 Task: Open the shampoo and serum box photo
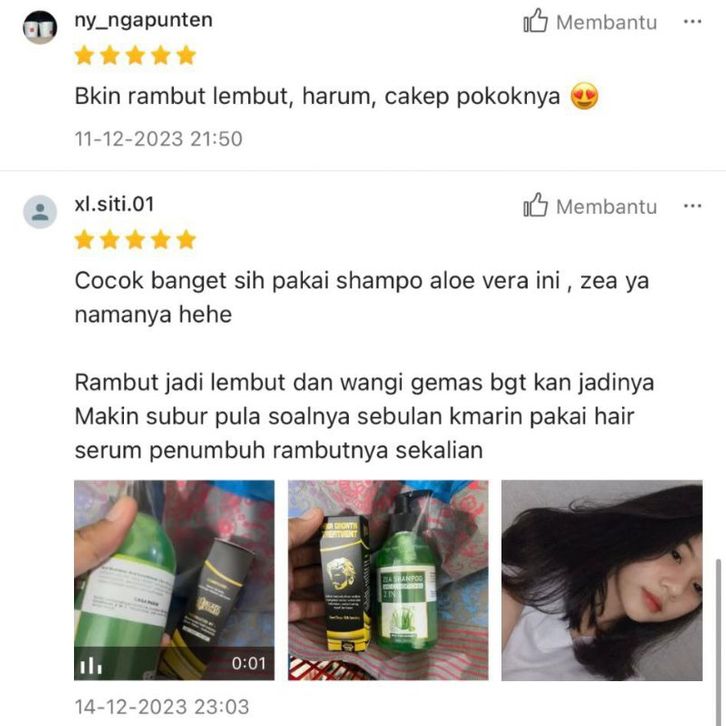coord(388,580)
